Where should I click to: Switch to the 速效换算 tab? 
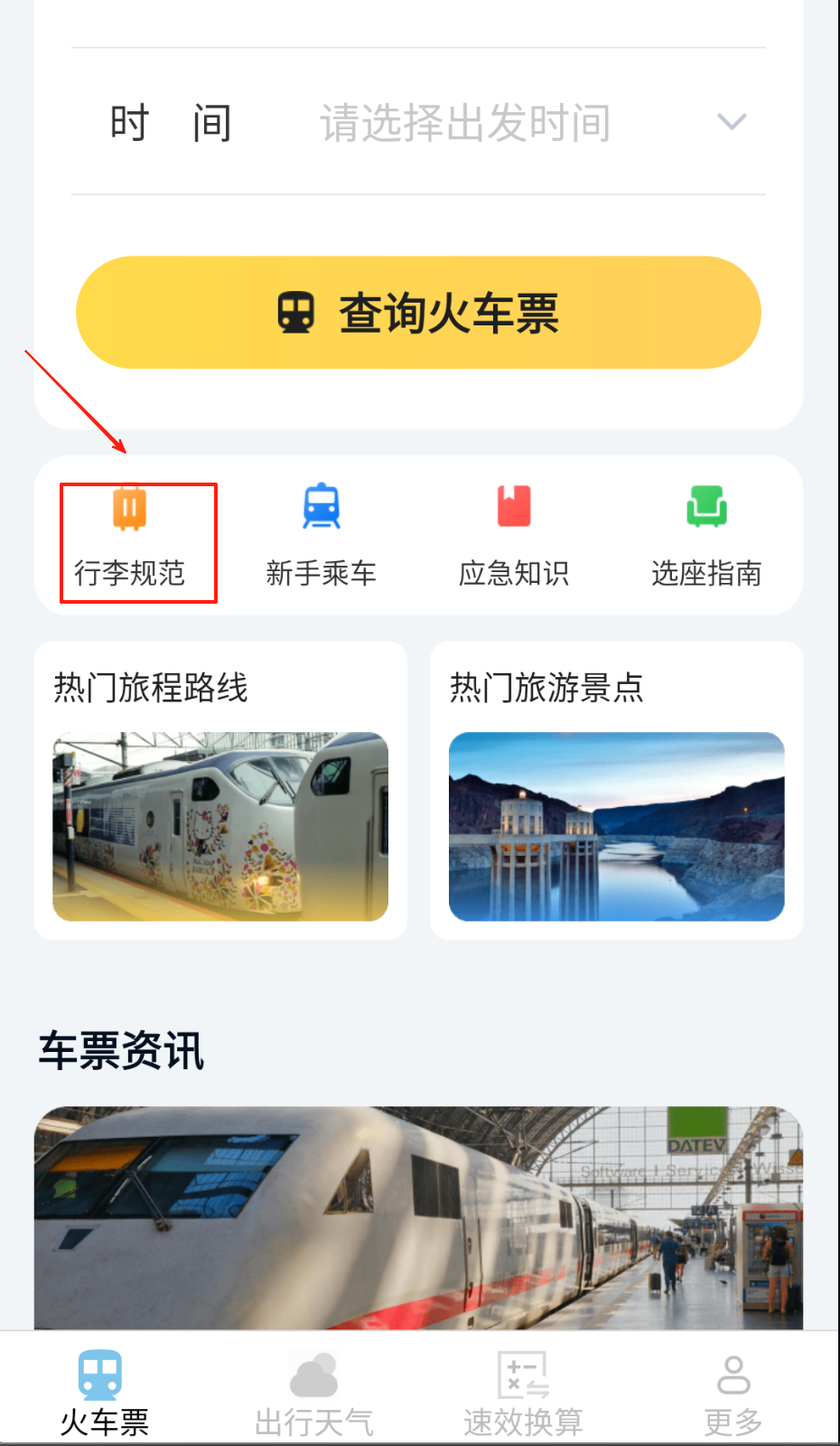coord(523,1394)
